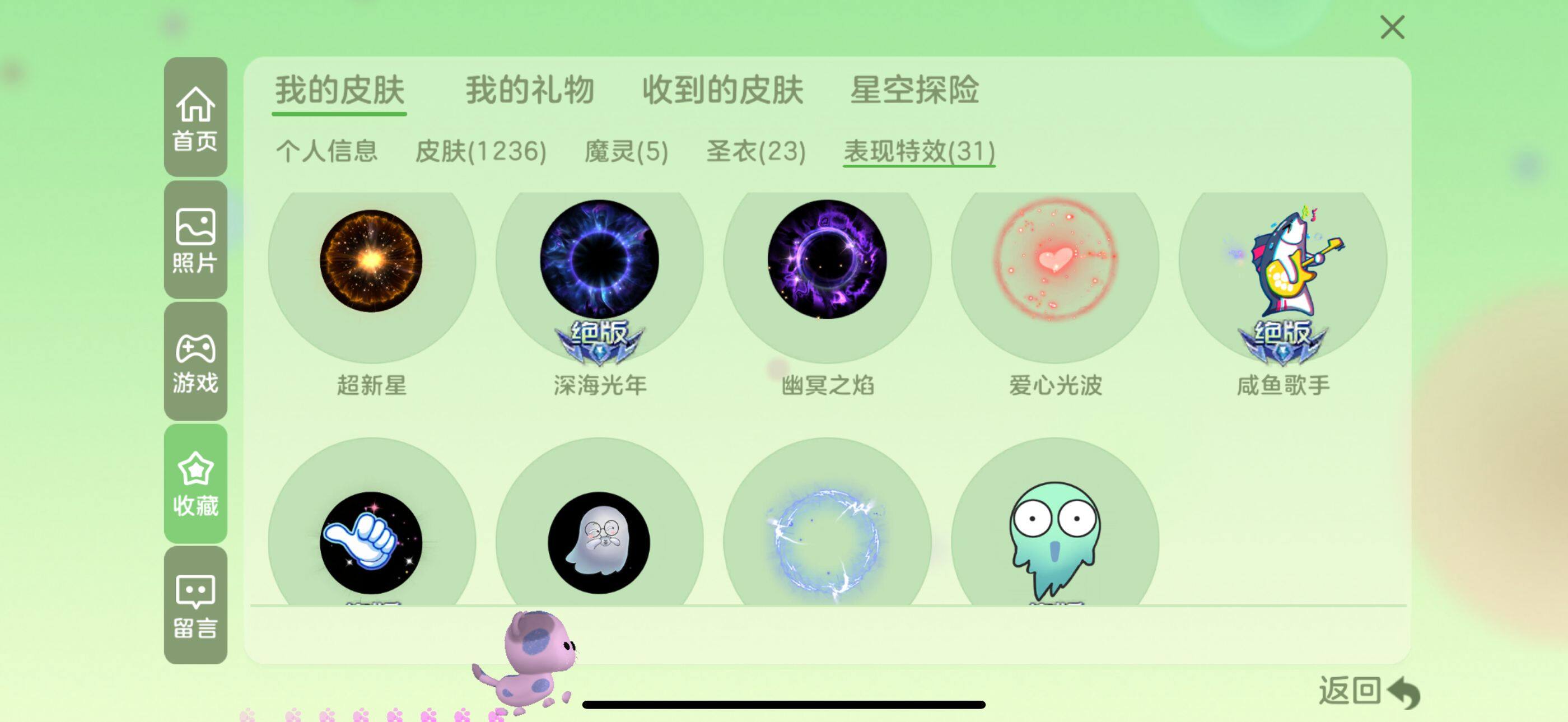Close the profile panel with X

(1392, 28)
